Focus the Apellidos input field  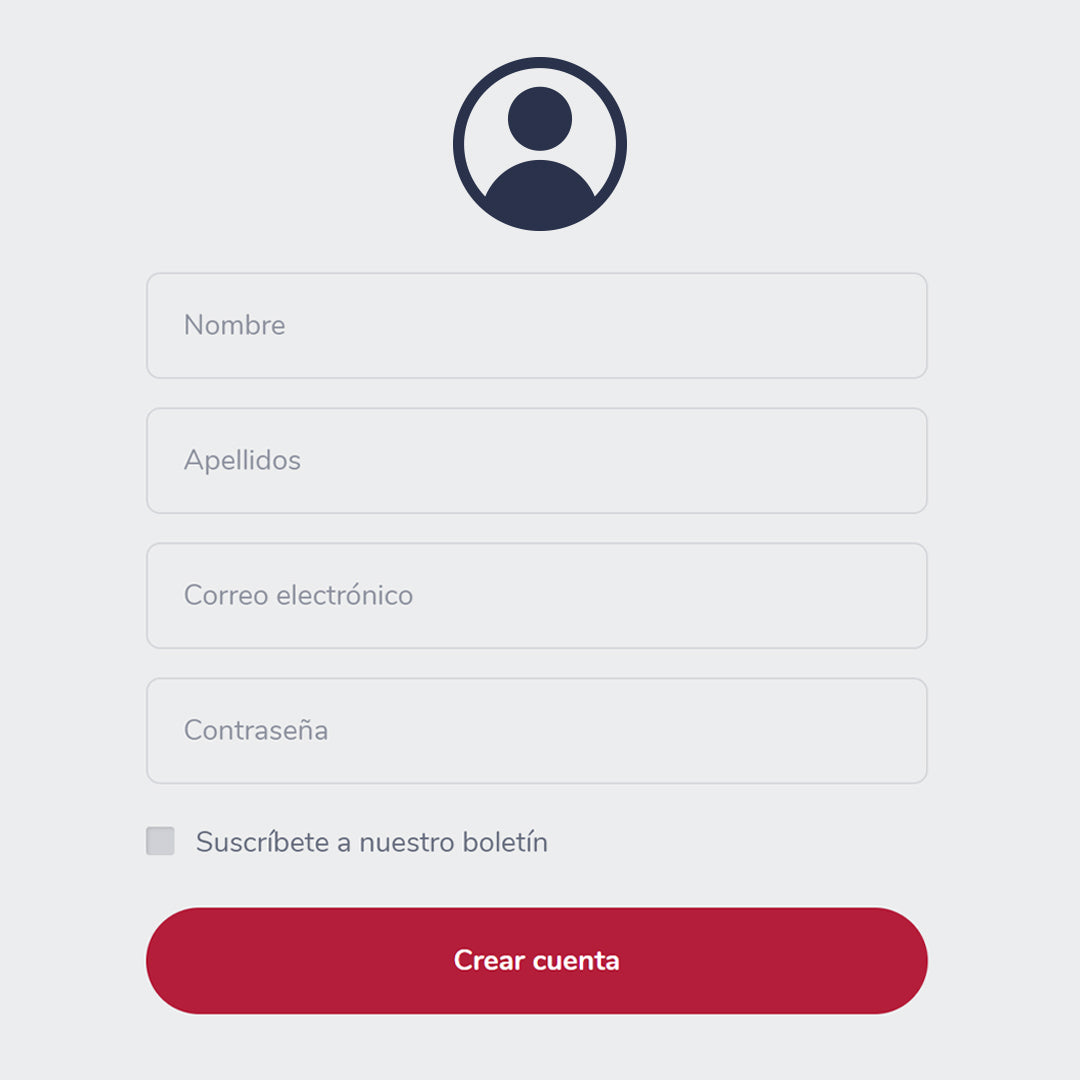pyautogui.click(x=537, y=461)
